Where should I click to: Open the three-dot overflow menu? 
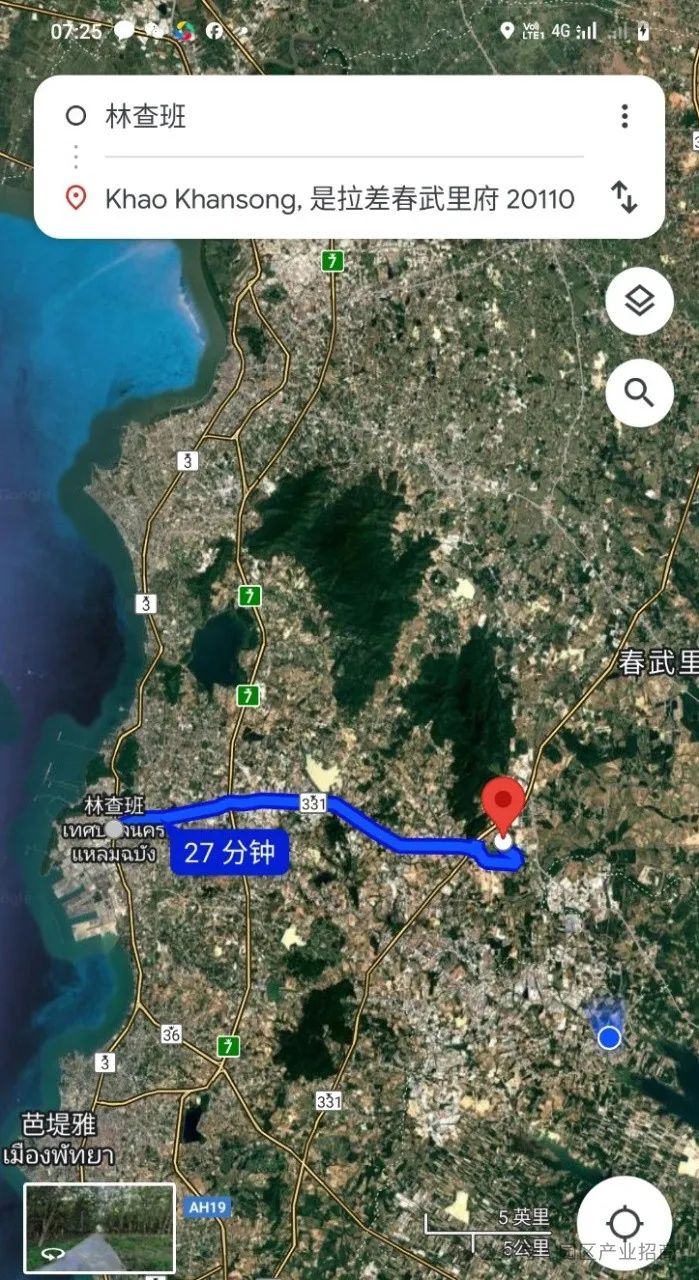624,116
